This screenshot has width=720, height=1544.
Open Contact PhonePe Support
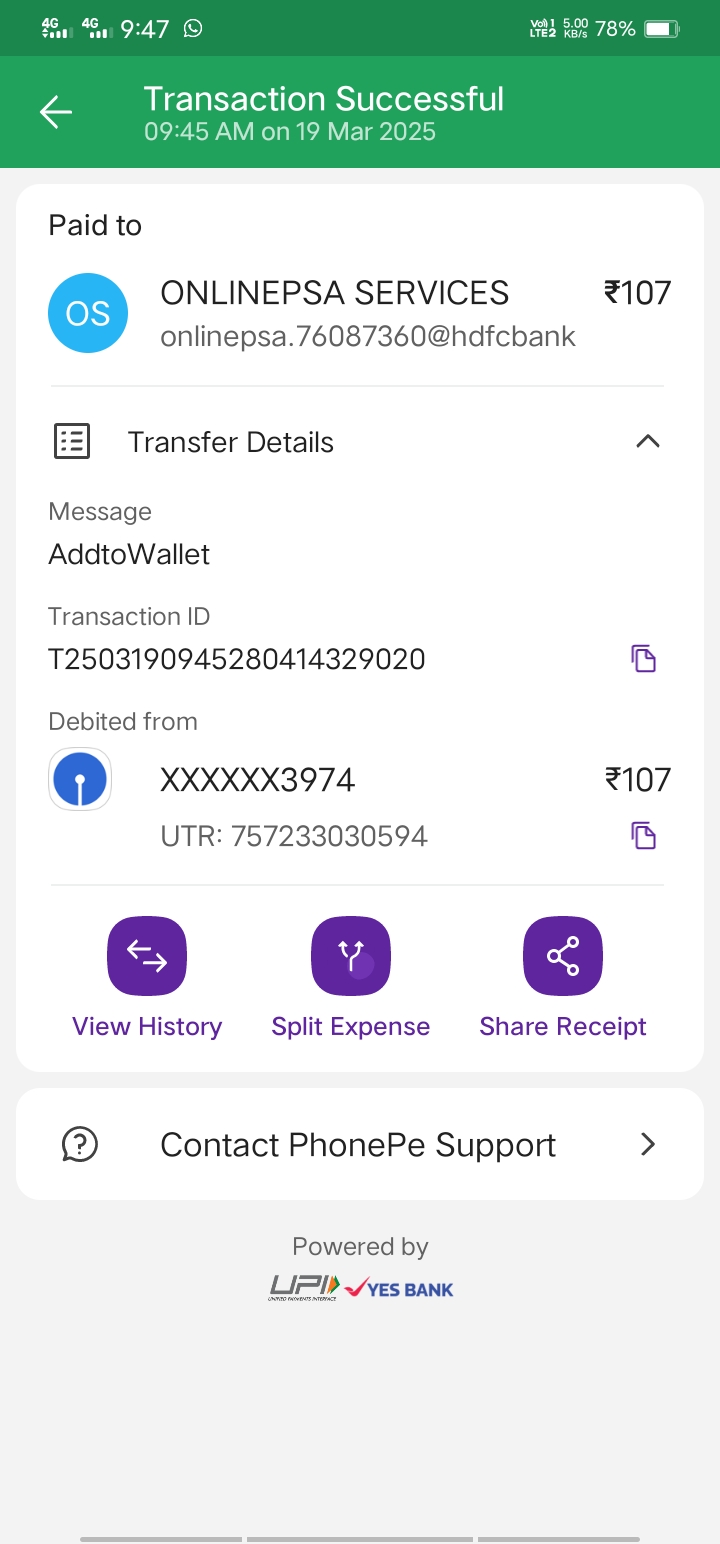360,1144
